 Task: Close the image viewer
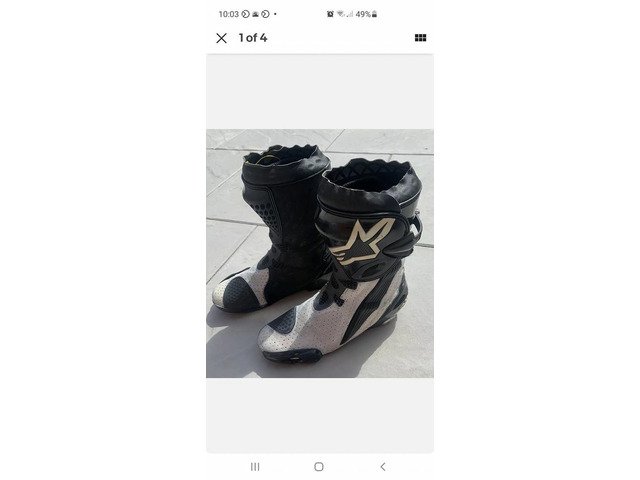[x=221, y=38]
